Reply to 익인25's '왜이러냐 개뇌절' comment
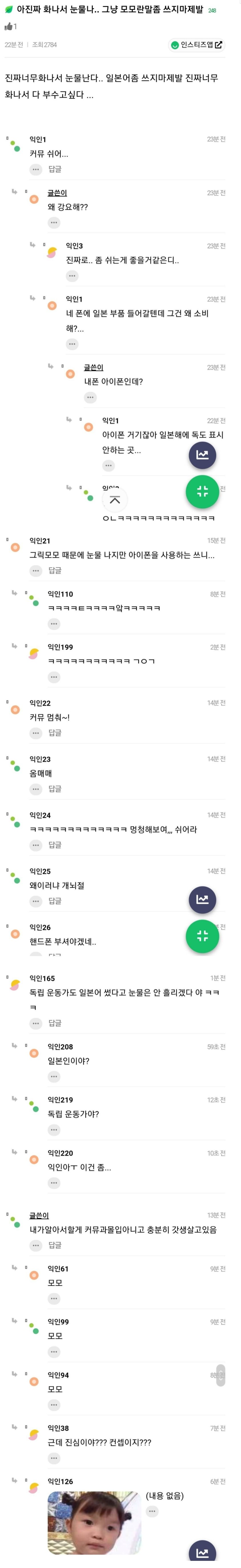 55,901
